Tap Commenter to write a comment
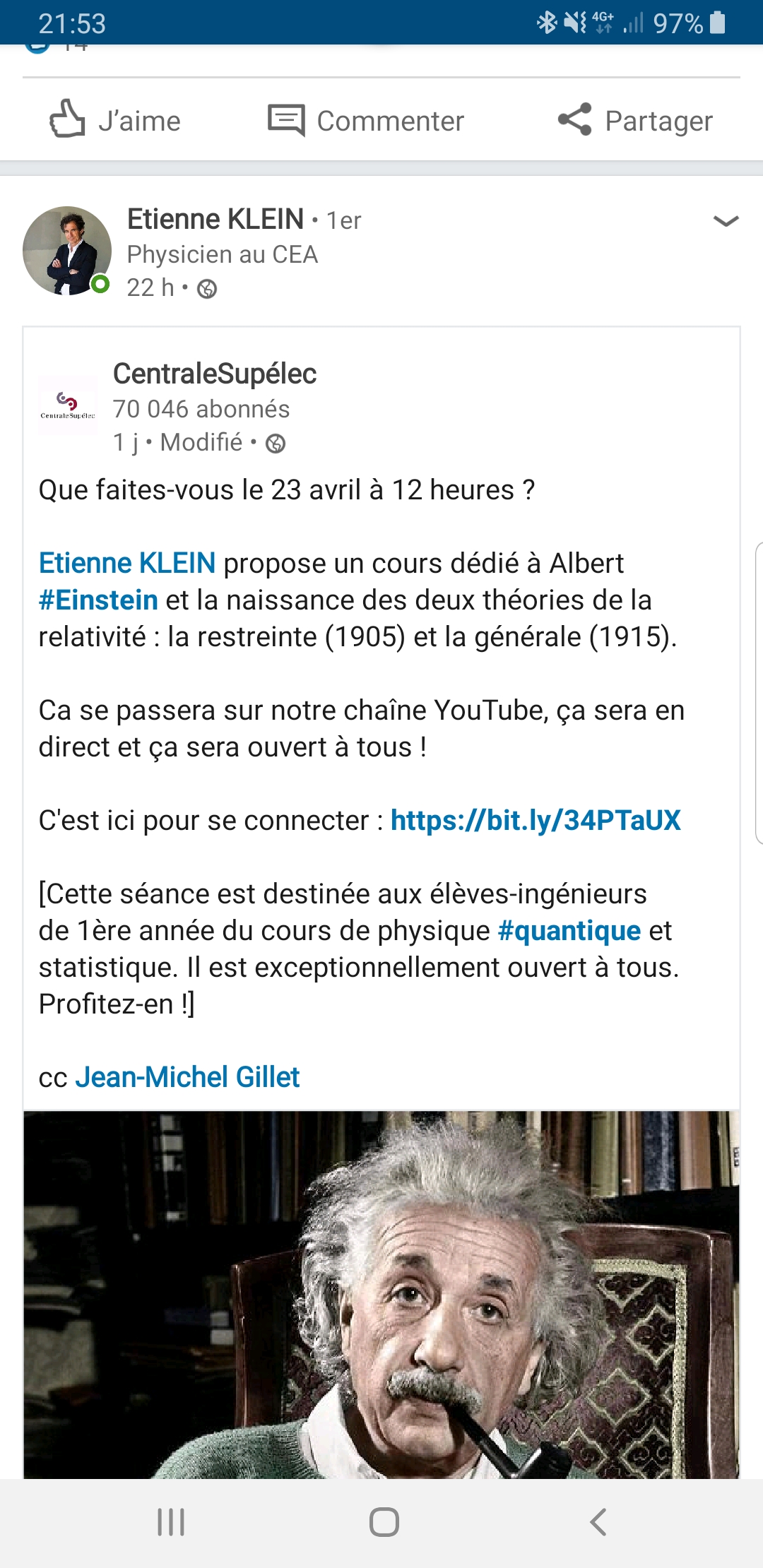The width and height of the screenshot is (763, 1568). pos(366,120)
